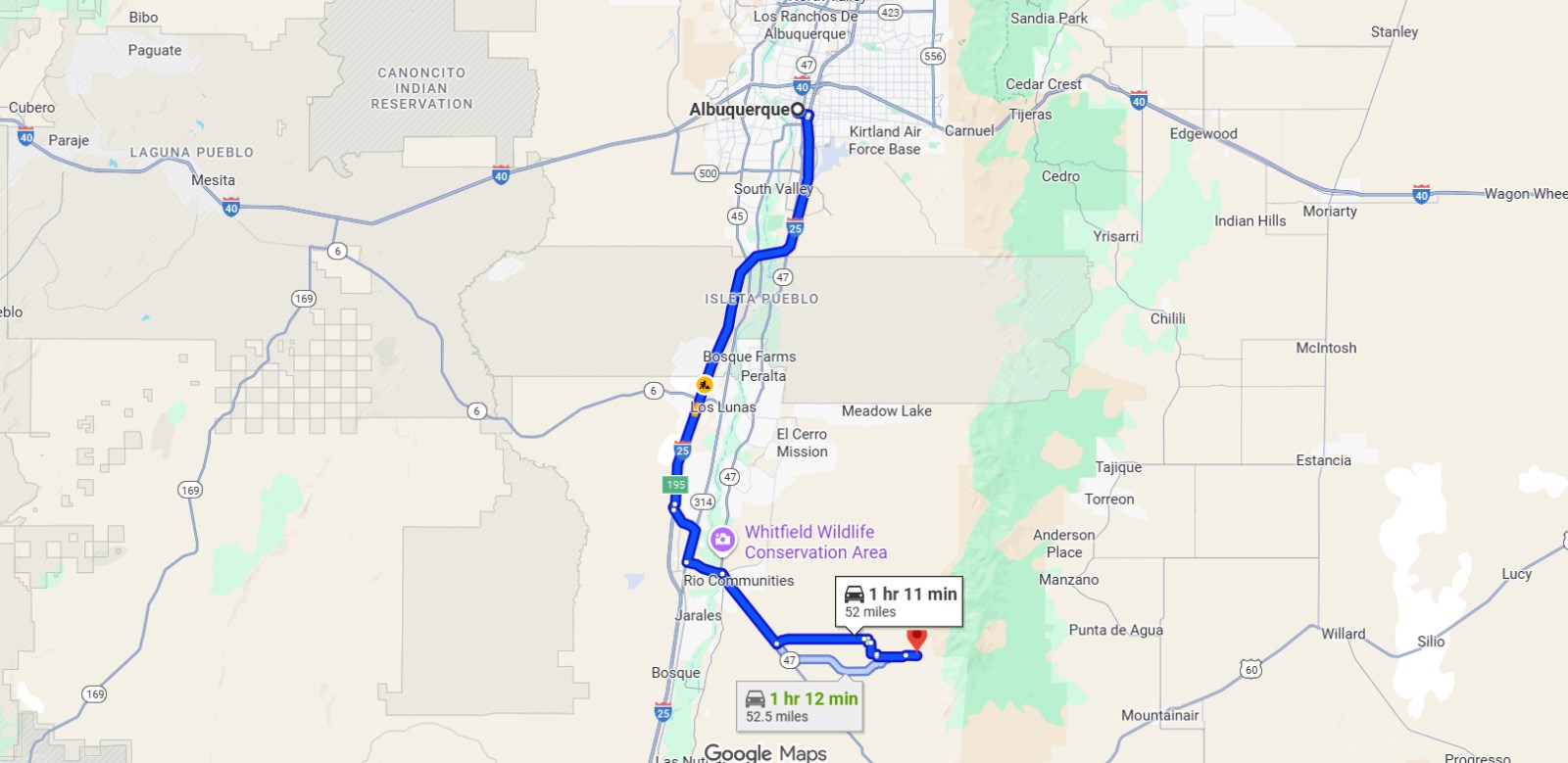Open Whitfield Wildlife Conservation Area place marker
This screenshot has height=763, width=1568.
722,540
